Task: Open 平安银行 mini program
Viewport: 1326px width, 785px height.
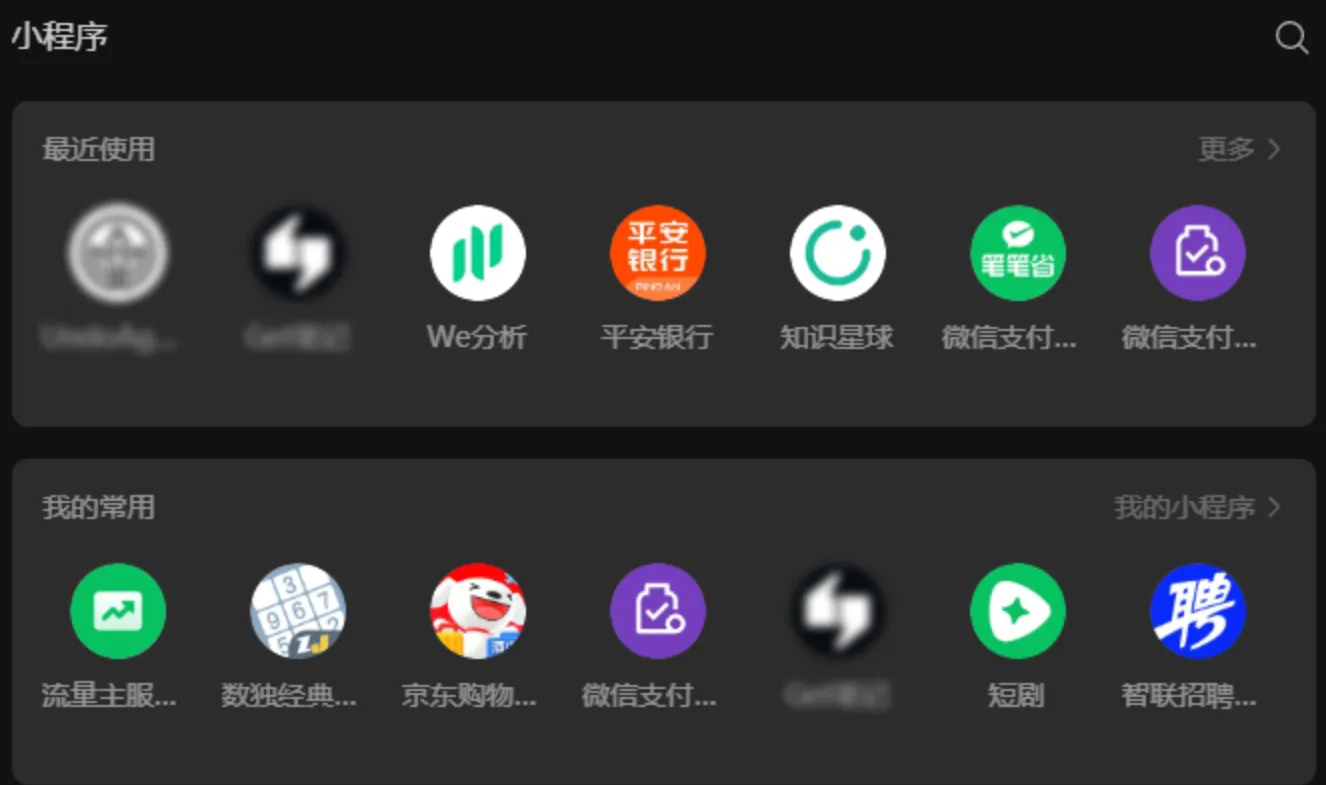Action: coord(657,253)
